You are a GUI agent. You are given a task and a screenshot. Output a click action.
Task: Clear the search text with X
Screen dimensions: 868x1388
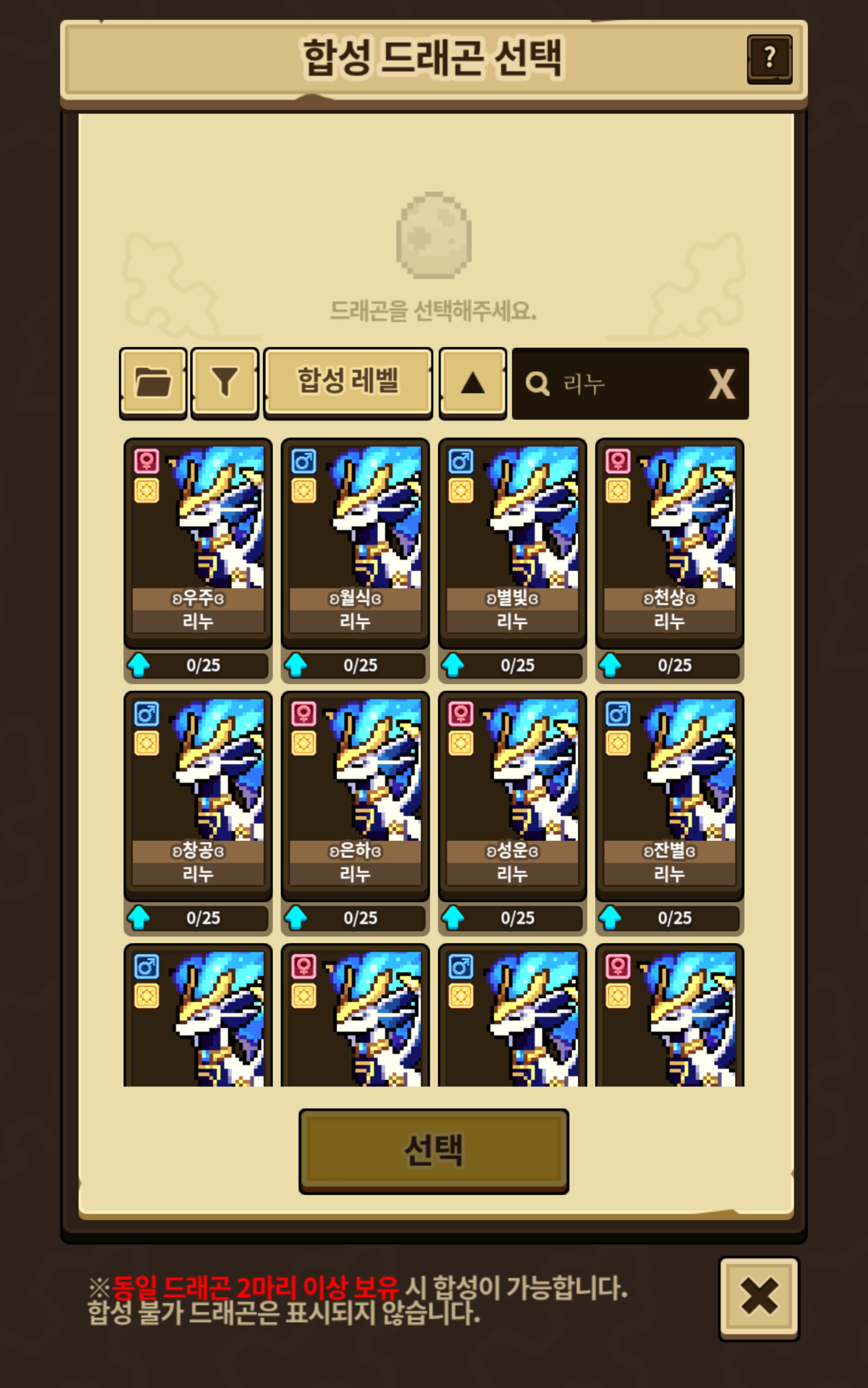722,384
